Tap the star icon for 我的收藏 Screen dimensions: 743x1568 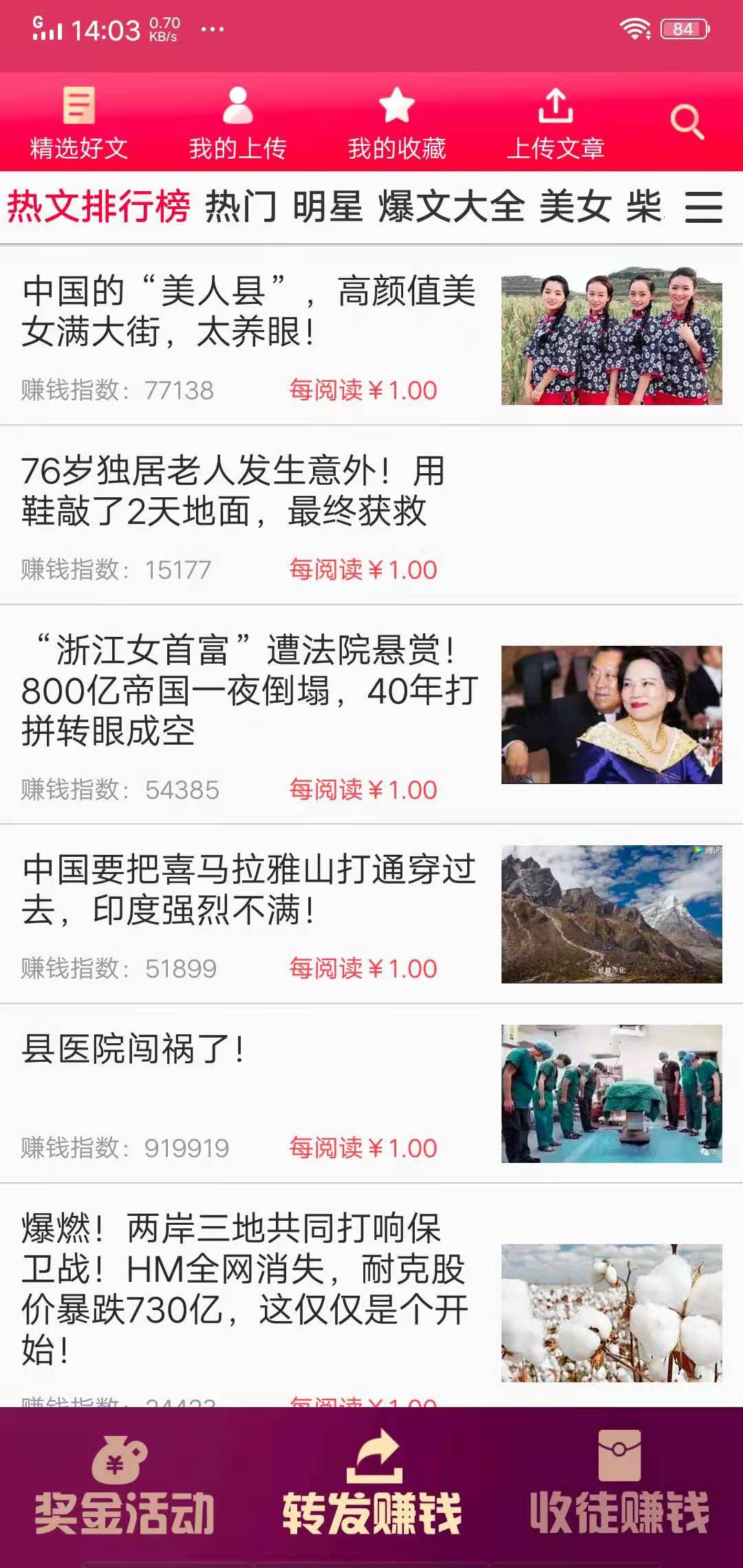click(398, 107)
